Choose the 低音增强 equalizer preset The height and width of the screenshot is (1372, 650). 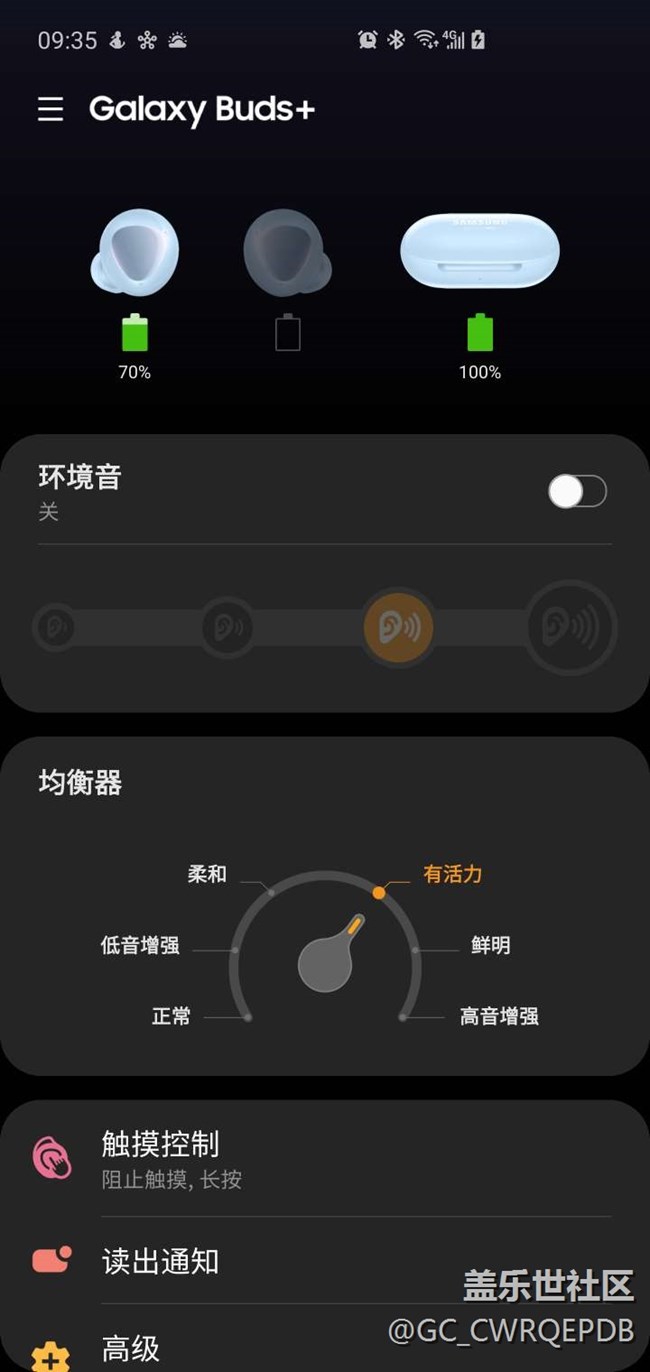tap(141, 945)
